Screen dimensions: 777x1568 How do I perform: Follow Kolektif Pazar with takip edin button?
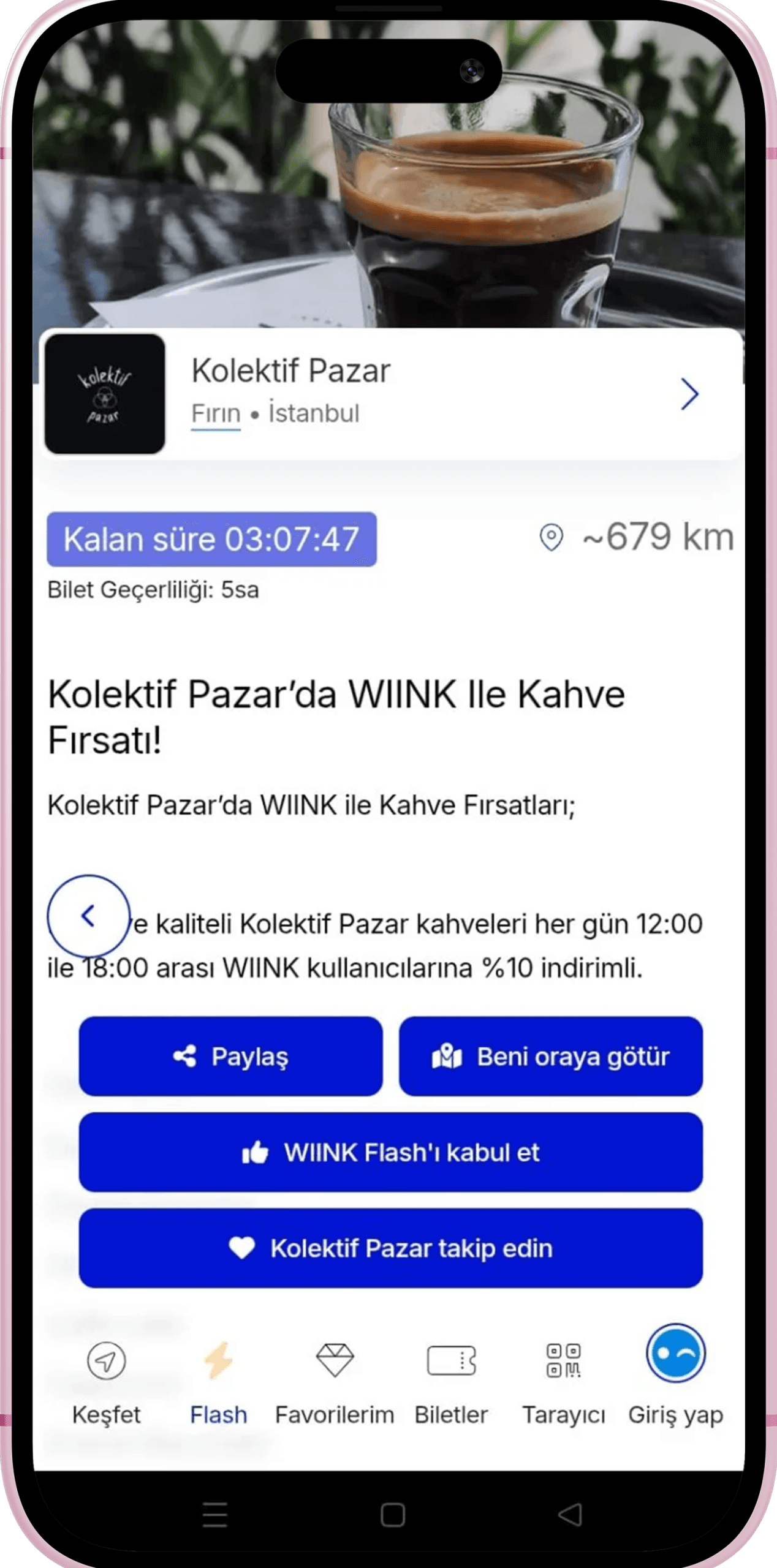(391, 1248)
